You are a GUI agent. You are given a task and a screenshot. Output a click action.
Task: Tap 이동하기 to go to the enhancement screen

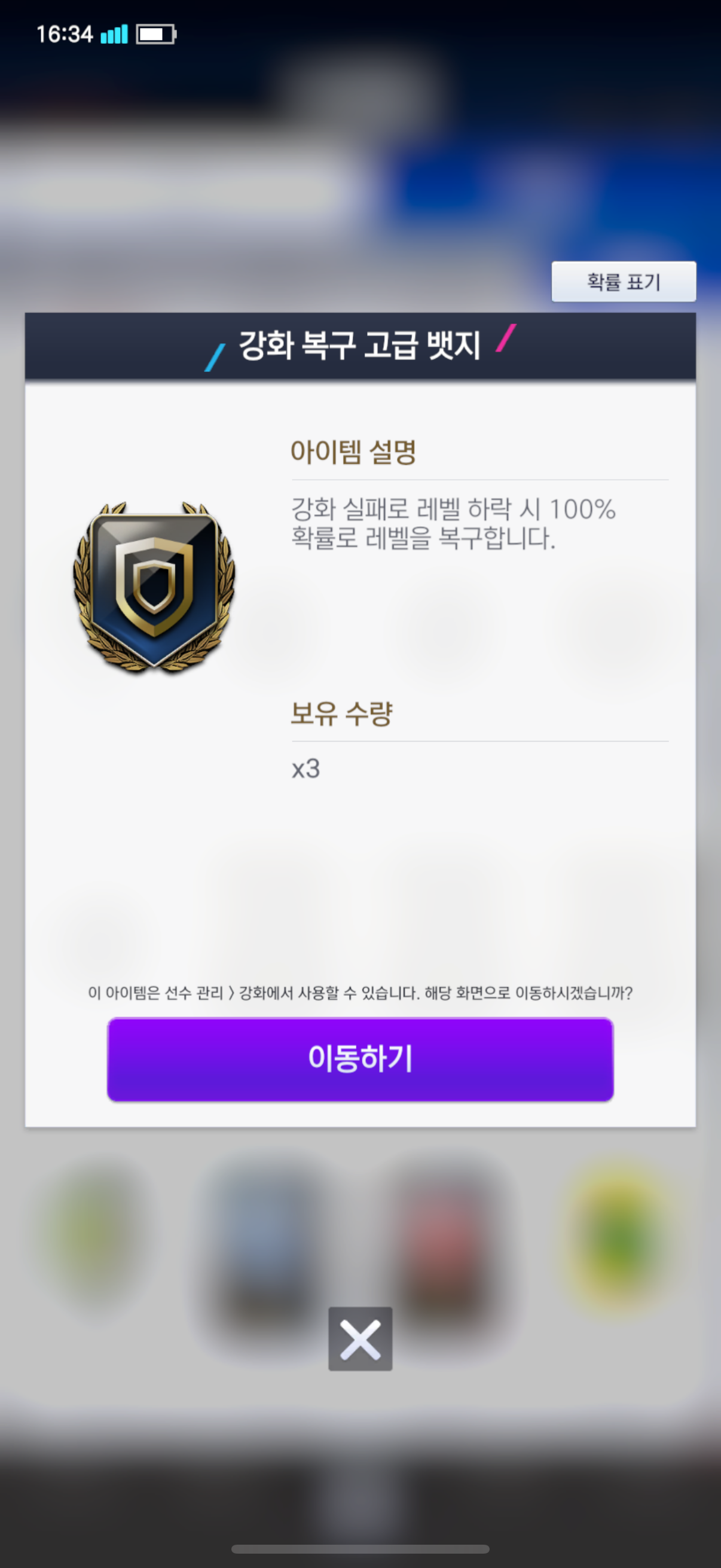click(360, 1058)
